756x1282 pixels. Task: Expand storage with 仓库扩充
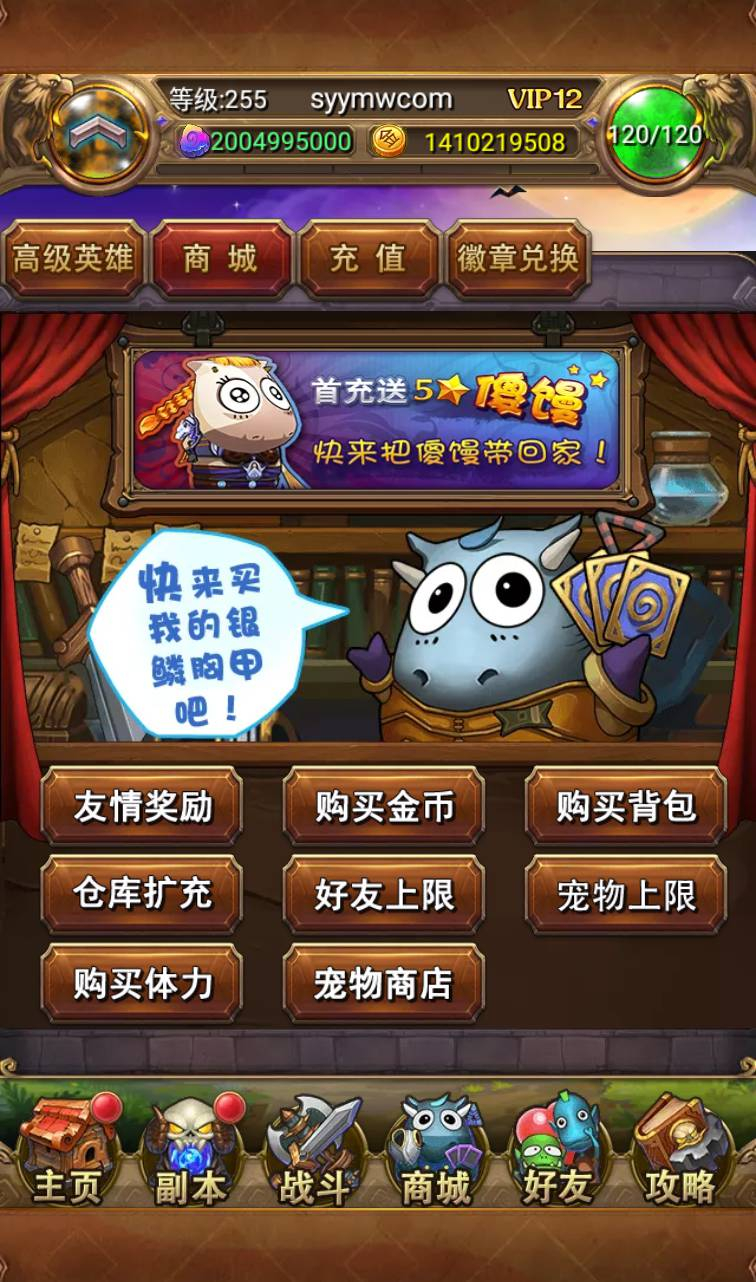pyautogui.click(x=142, y=895)
